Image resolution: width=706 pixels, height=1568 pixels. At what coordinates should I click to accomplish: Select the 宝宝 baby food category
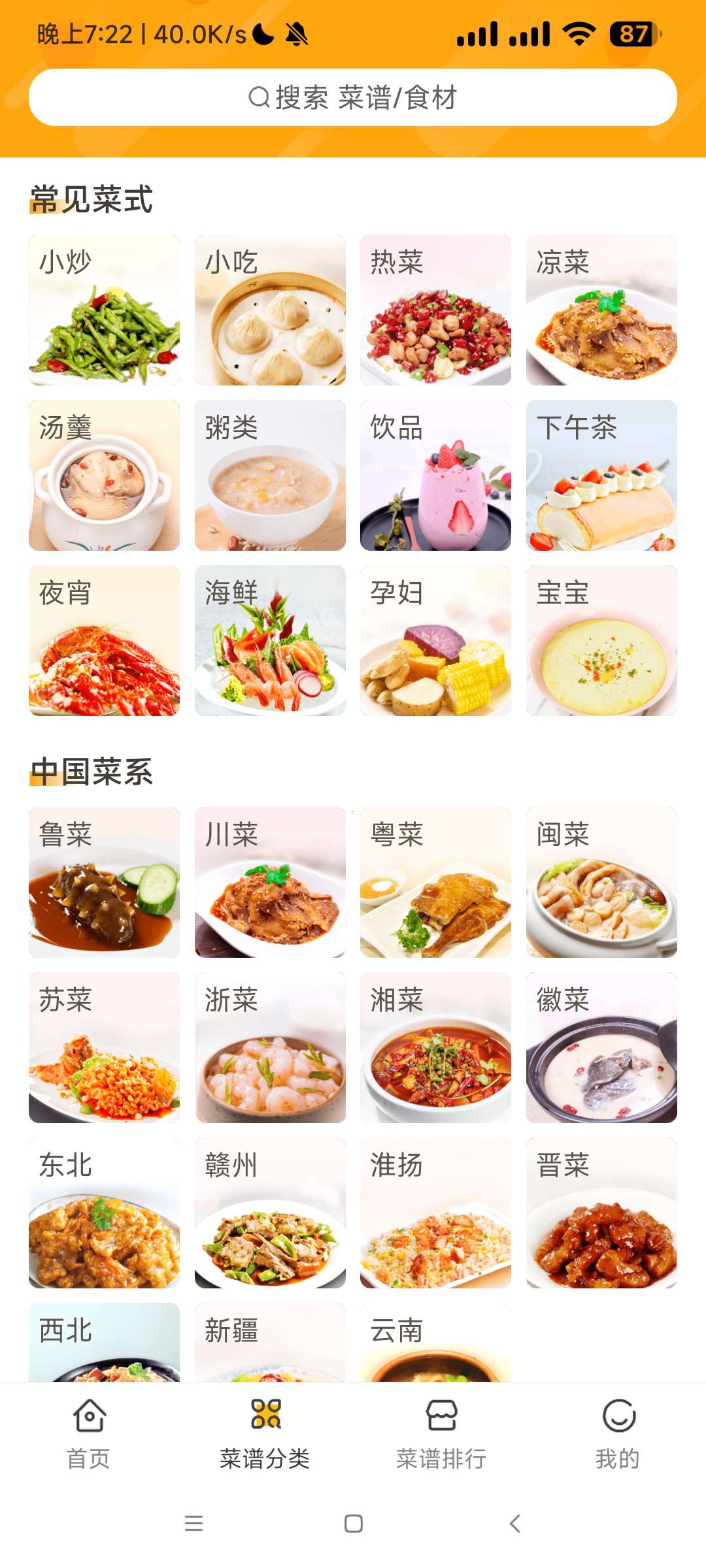(x=601, y=640)
